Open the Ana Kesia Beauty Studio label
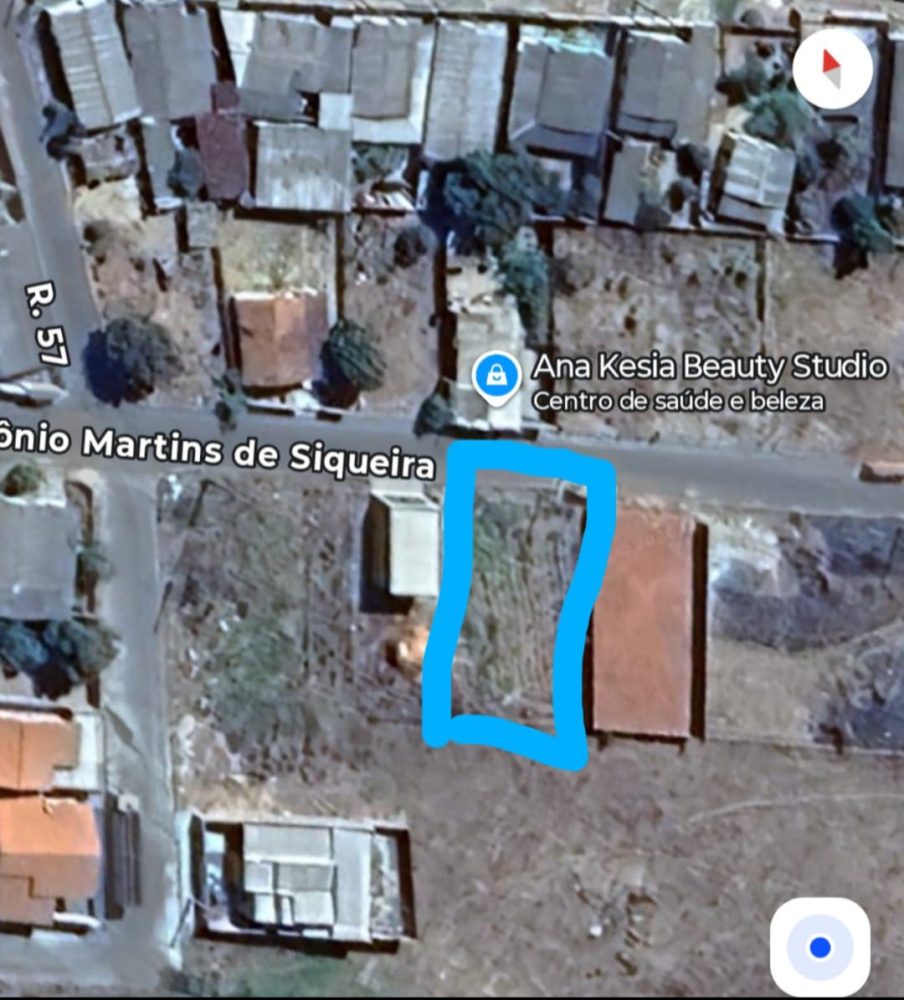The height and width of the screenshot is (1000, 904). (709, 366)
